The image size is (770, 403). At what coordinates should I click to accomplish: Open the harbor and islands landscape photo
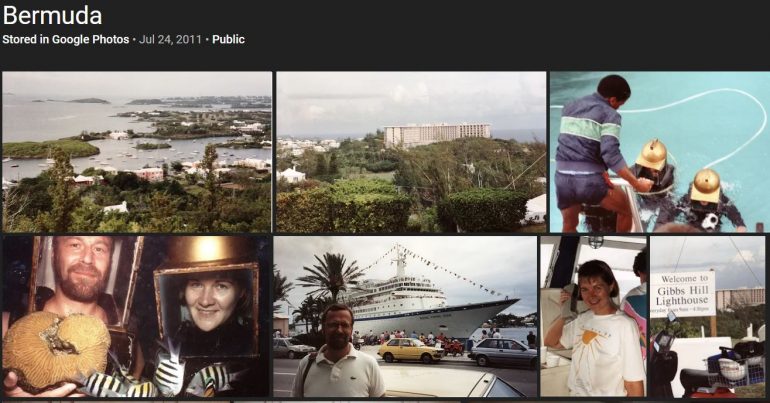[137, 151]
